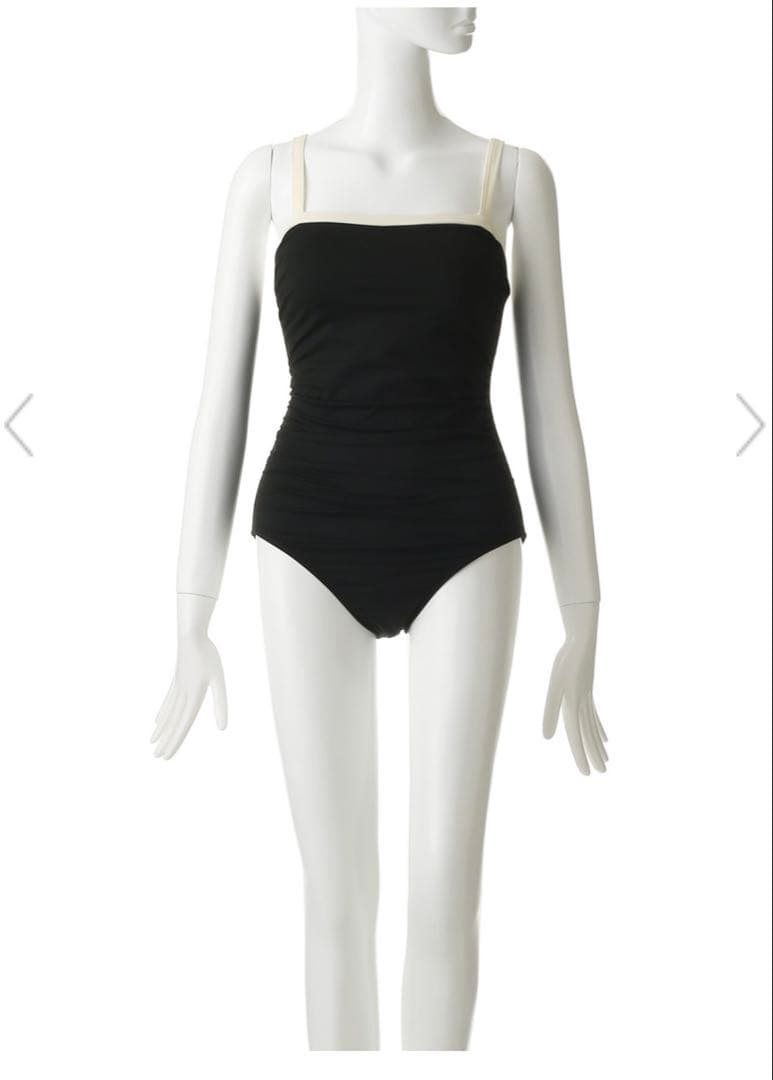Show the next product image
The width and height of the screenshot is (773, 1080).
click(x=751, y=425)
